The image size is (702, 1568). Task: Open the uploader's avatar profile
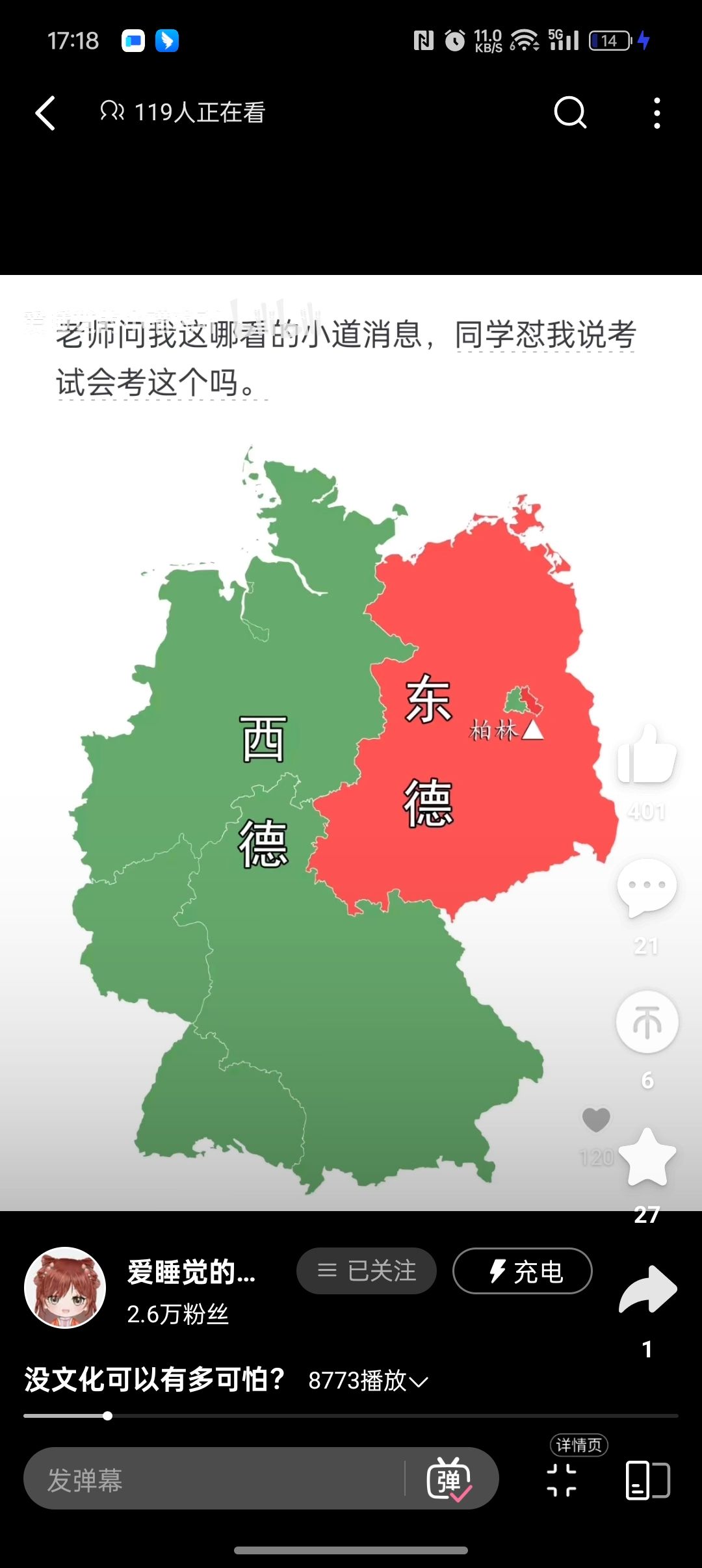click(x=65, y=1288)
